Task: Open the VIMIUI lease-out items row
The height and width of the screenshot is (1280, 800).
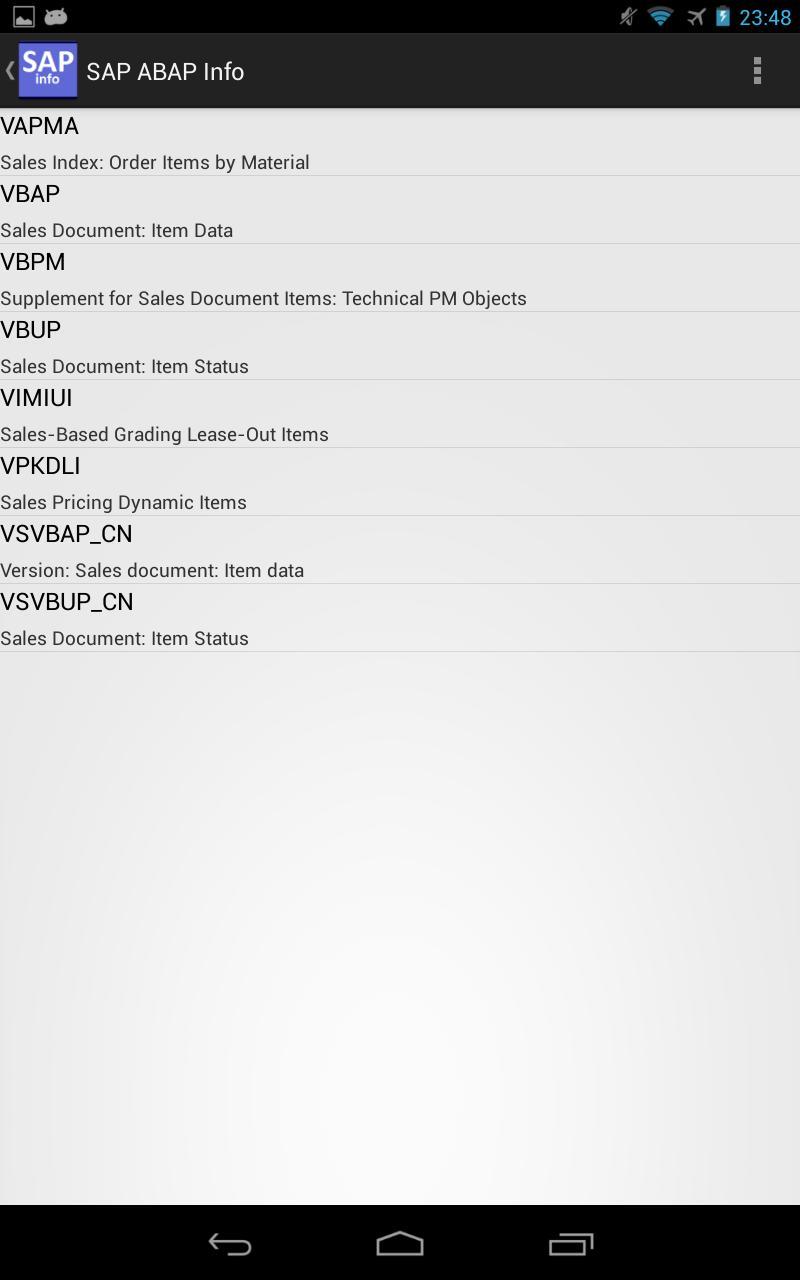Action: coord(400,414)
